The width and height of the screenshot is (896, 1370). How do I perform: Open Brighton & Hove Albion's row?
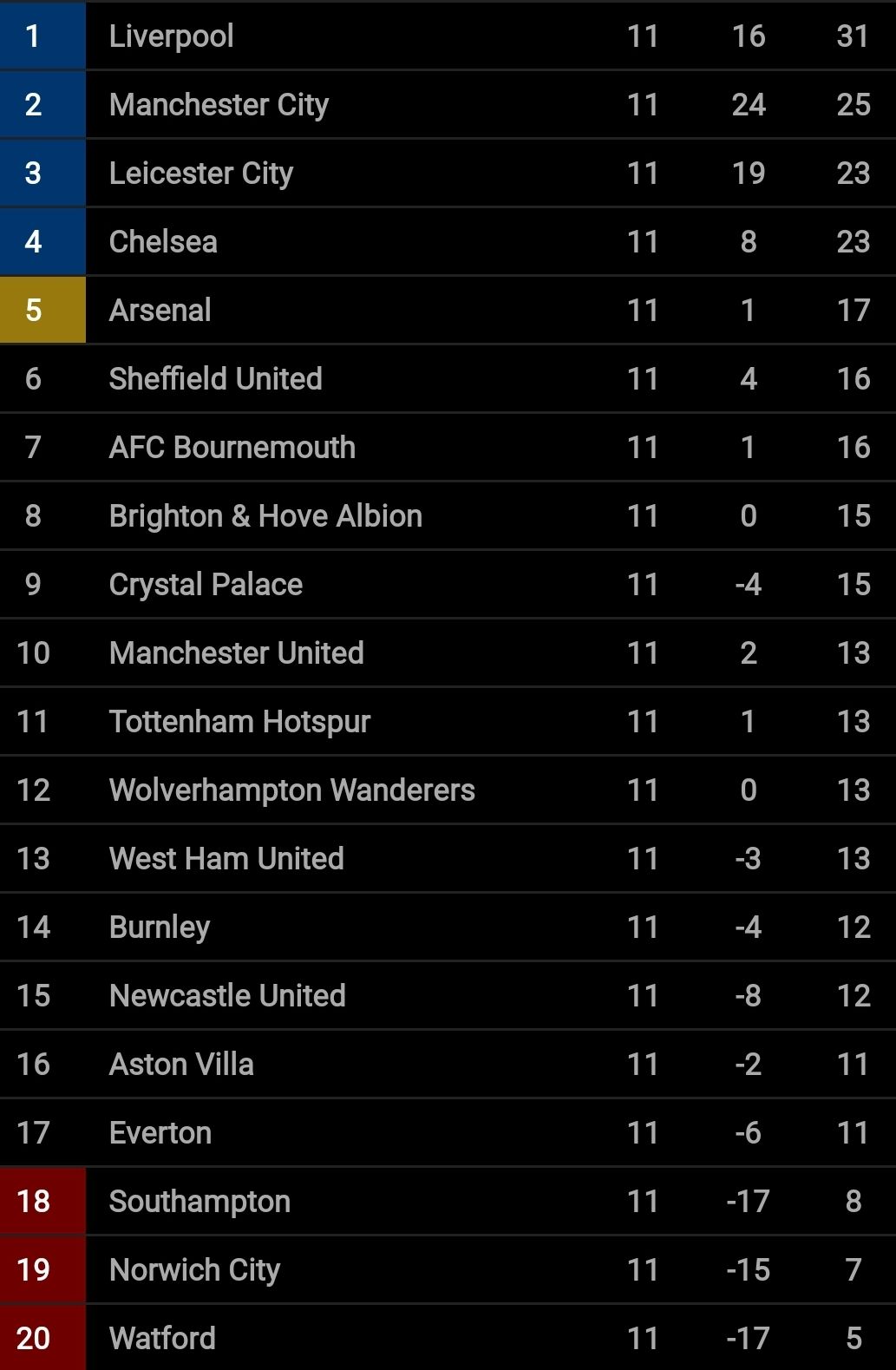point(448,515)
